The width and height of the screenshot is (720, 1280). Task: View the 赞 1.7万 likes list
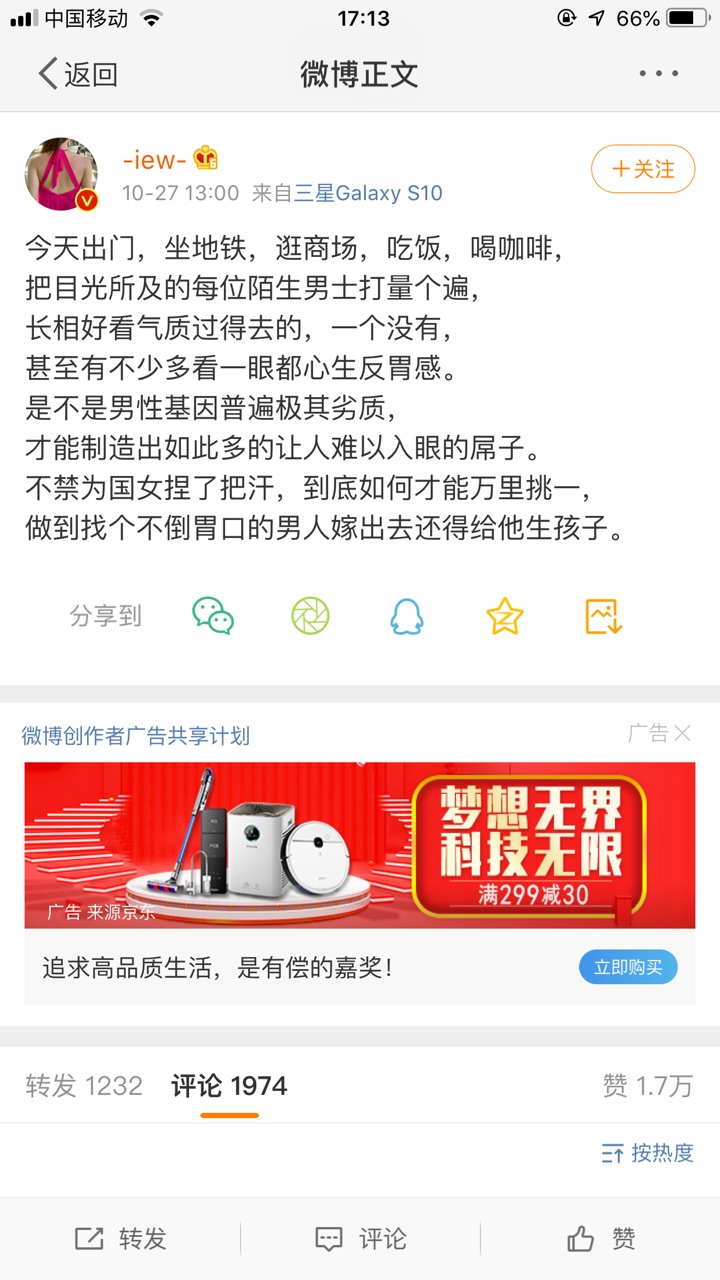647,1086
